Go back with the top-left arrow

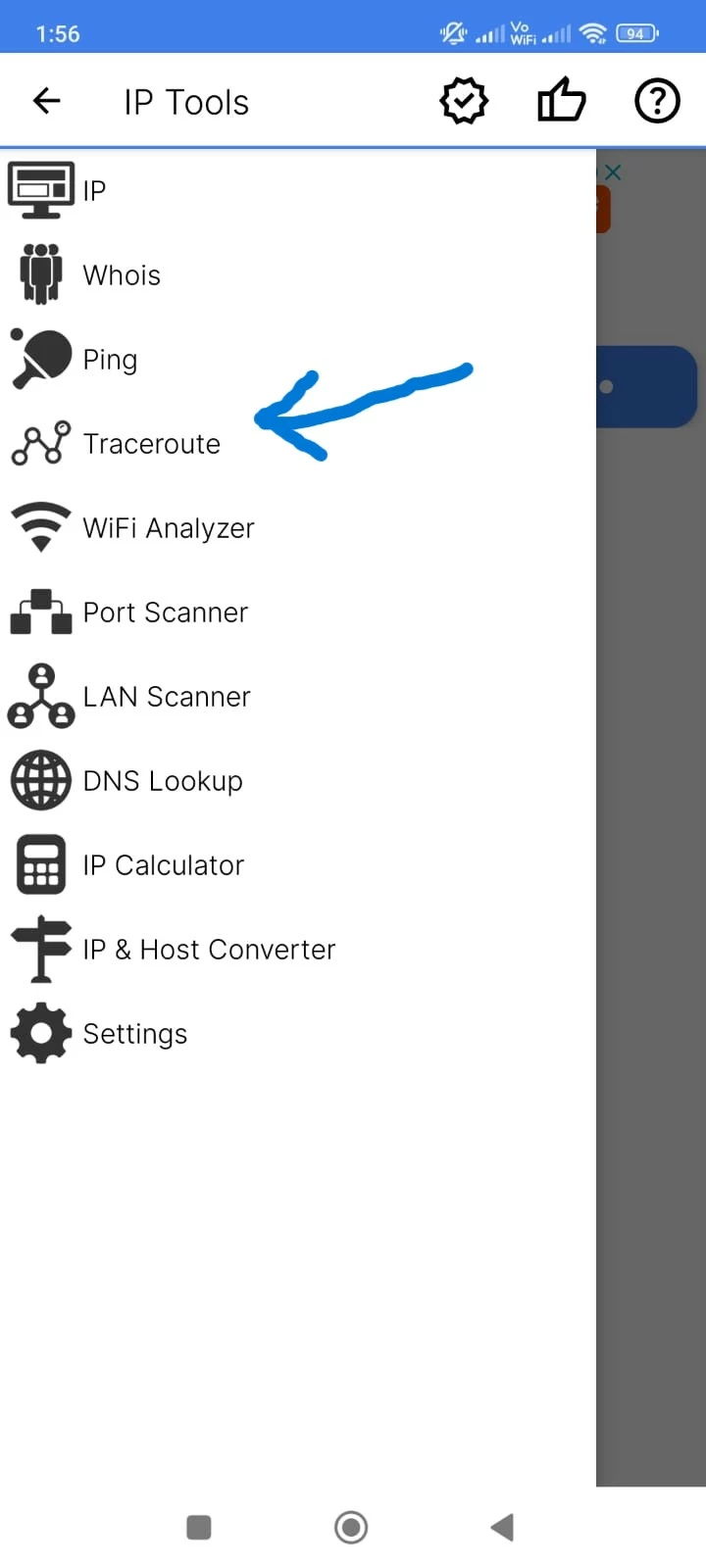click(x=46, y=101)
